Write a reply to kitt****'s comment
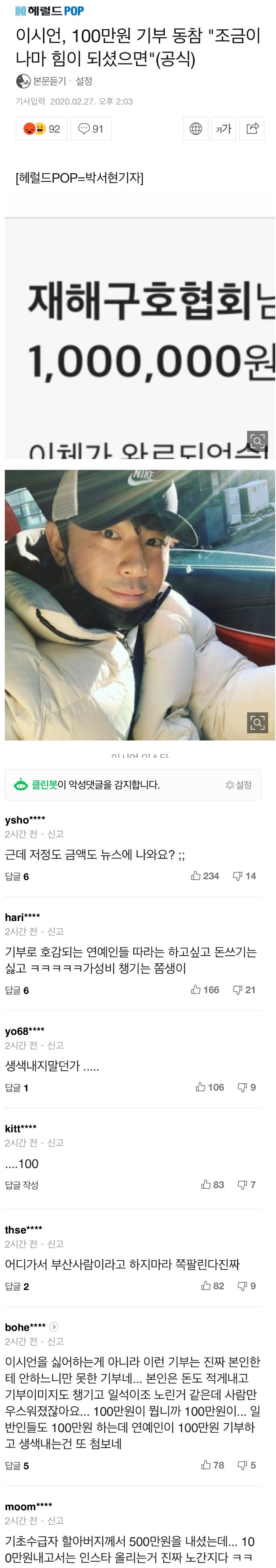This screenshot has height=1568, width=276. tap(22, 1184)
